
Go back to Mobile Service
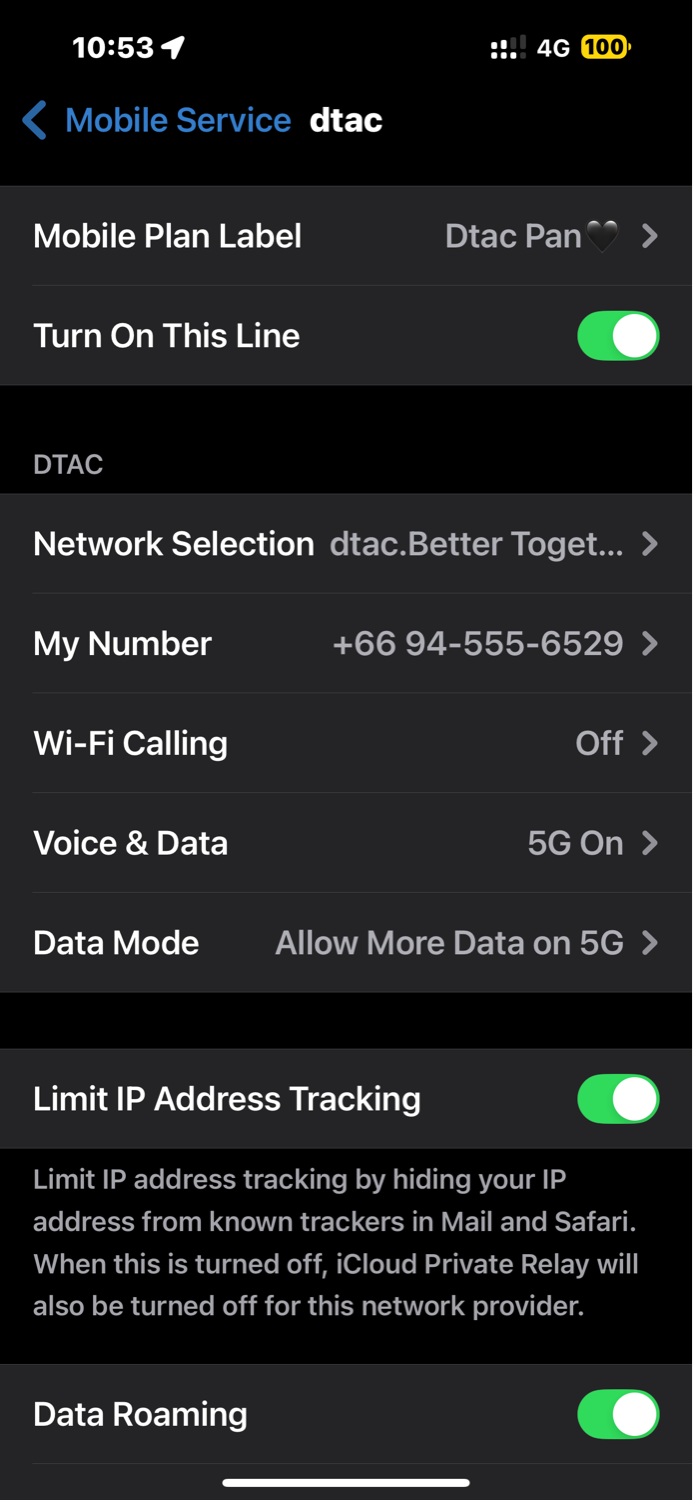point(156,121)
